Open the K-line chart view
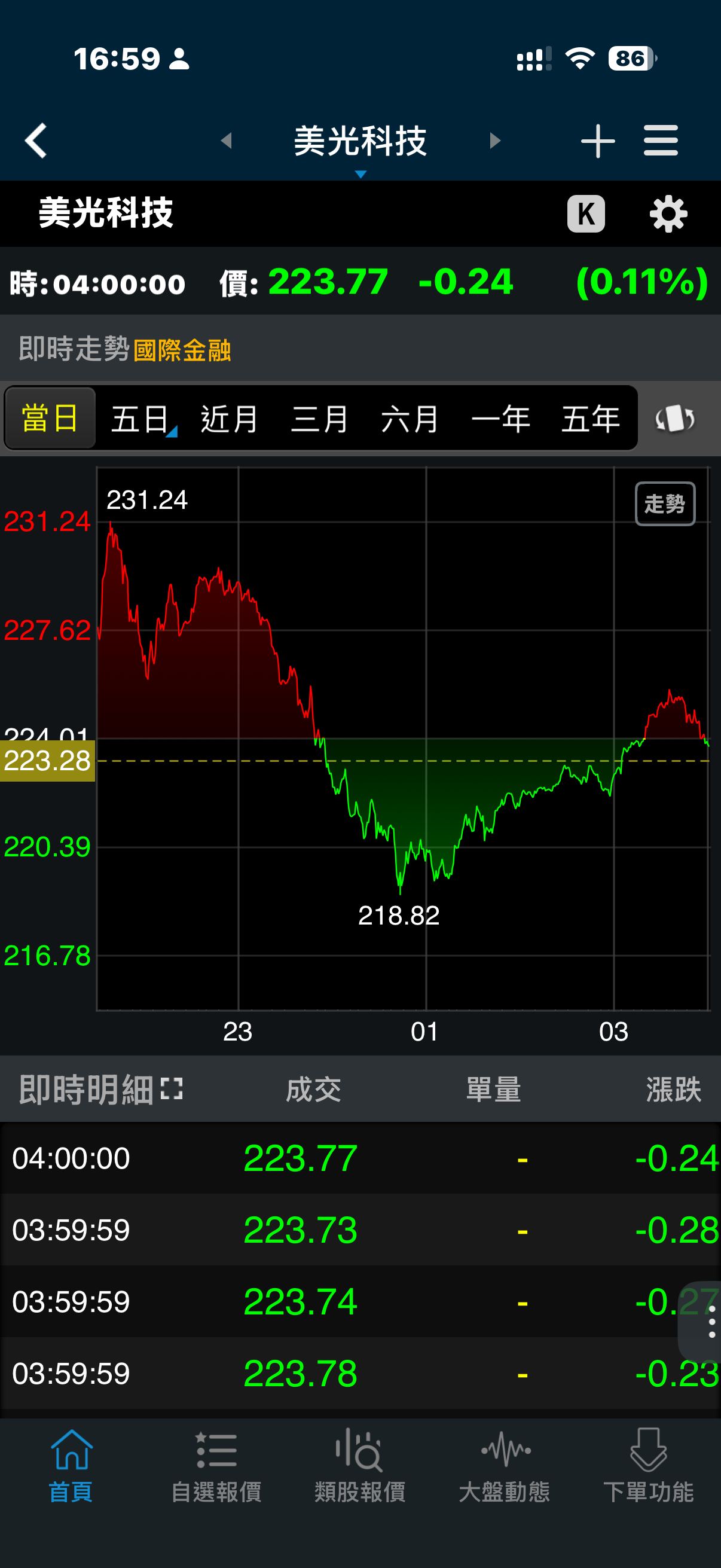Viewport: 721px width, 1568px height. pyautogui.click(x=585, y=213)
